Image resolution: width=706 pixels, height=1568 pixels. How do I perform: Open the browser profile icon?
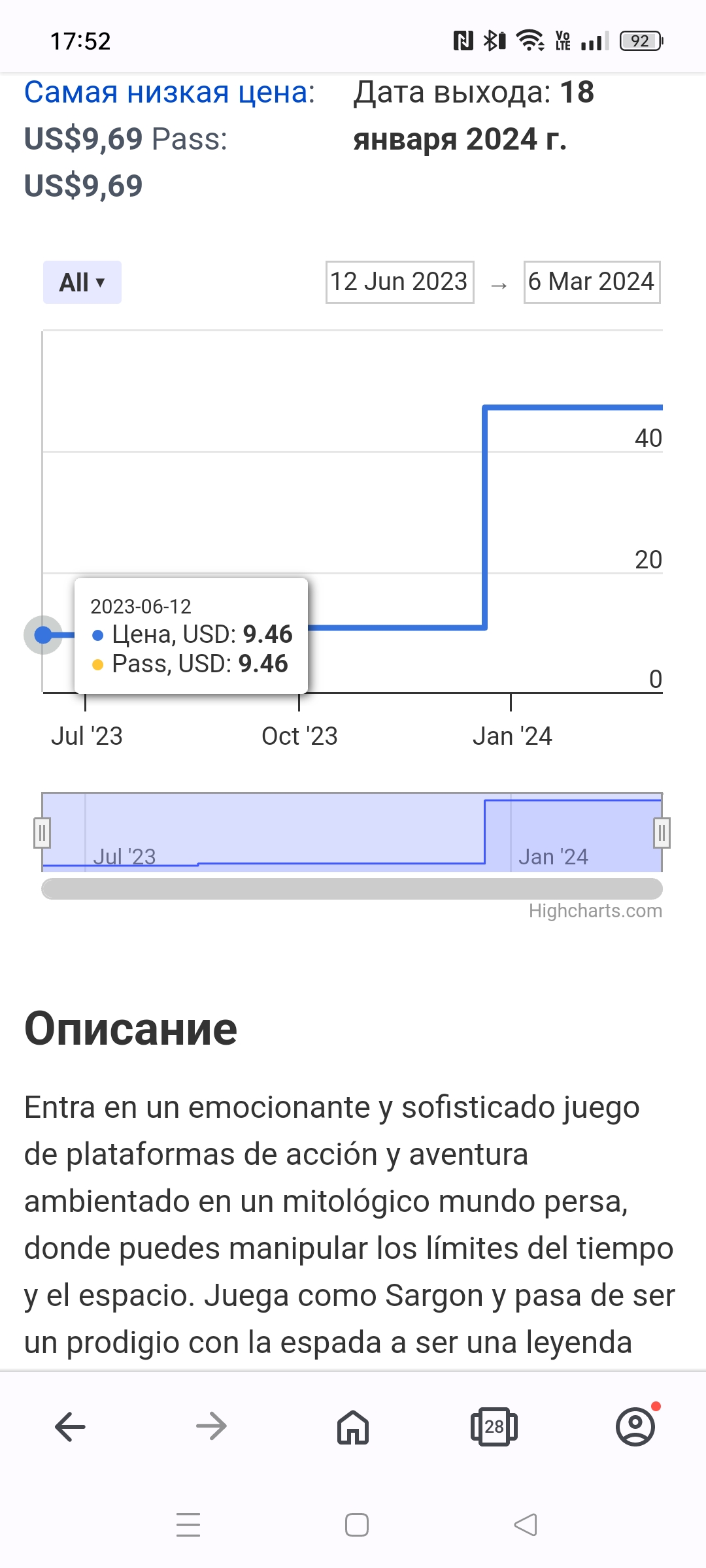tap(635, 1426)
